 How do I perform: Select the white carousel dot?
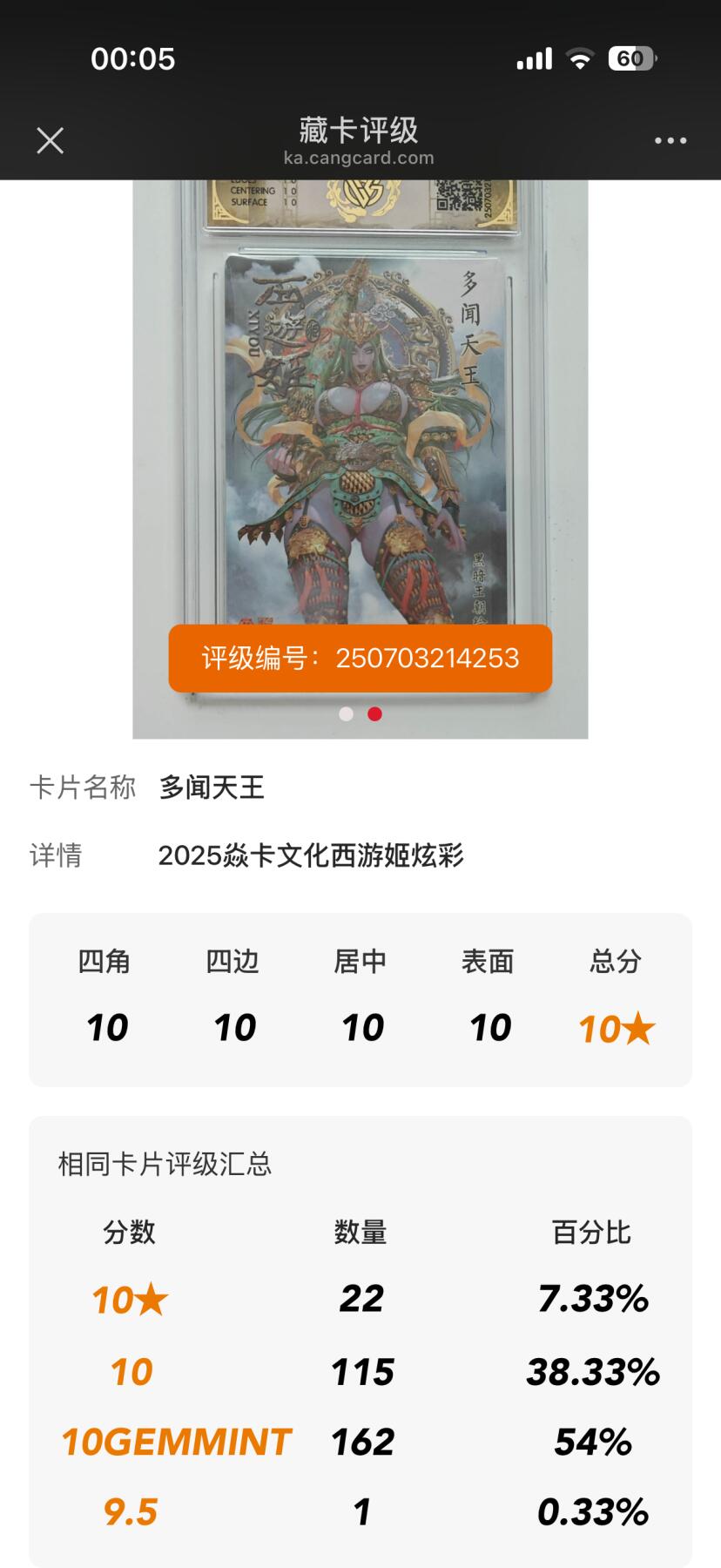(346, 713)
